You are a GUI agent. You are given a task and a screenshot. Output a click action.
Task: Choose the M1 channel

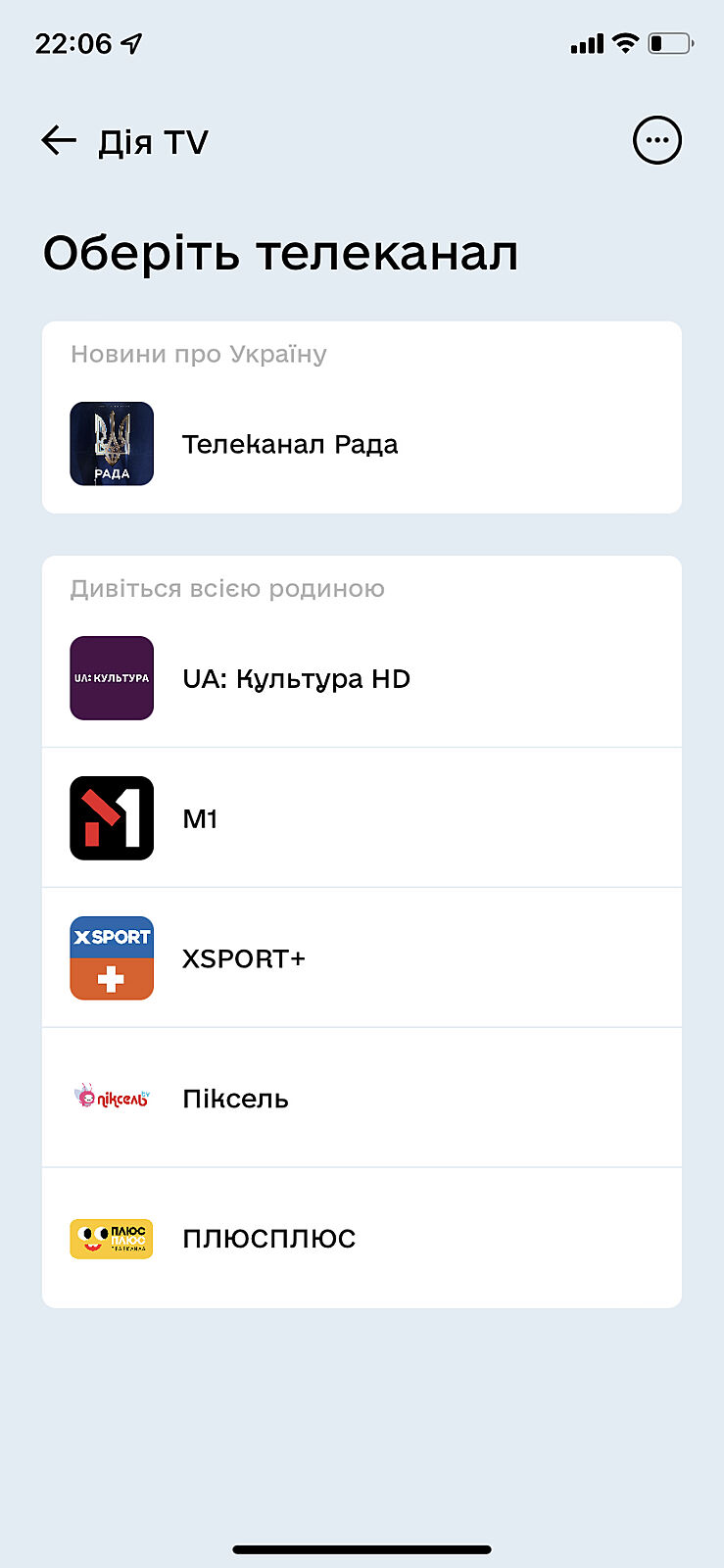coord(201,818)
